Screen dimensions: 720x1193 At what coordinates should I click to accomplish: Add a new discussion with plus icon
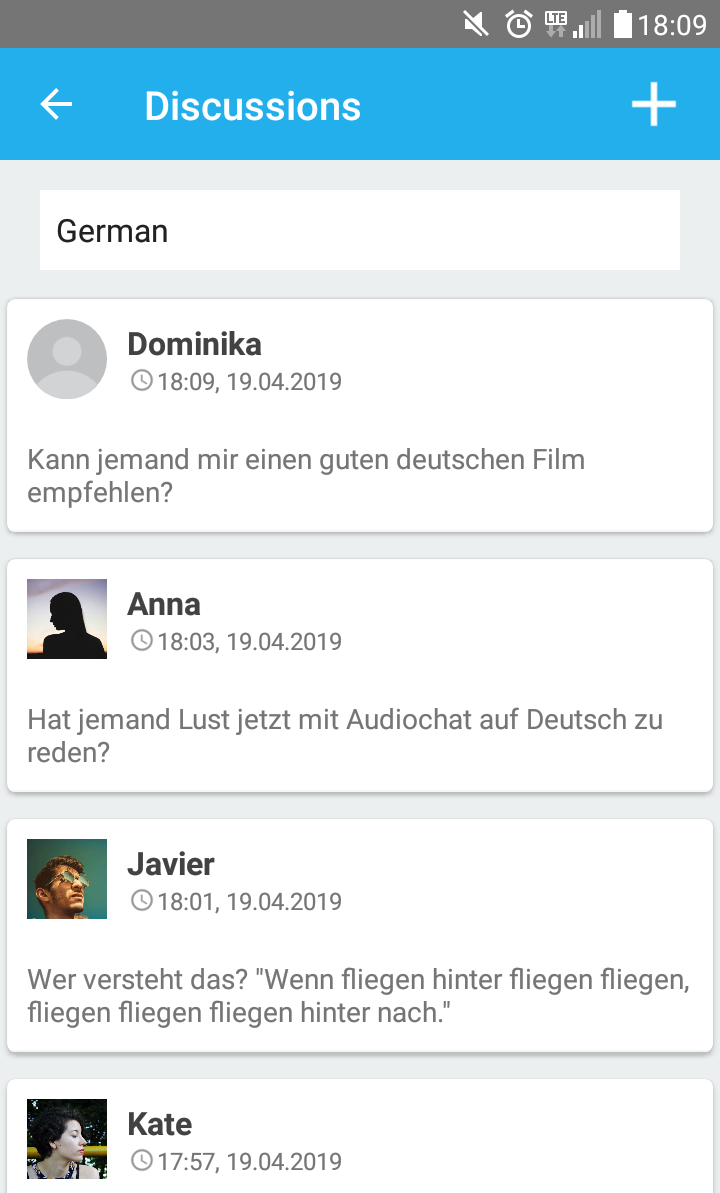pos(654,105)
